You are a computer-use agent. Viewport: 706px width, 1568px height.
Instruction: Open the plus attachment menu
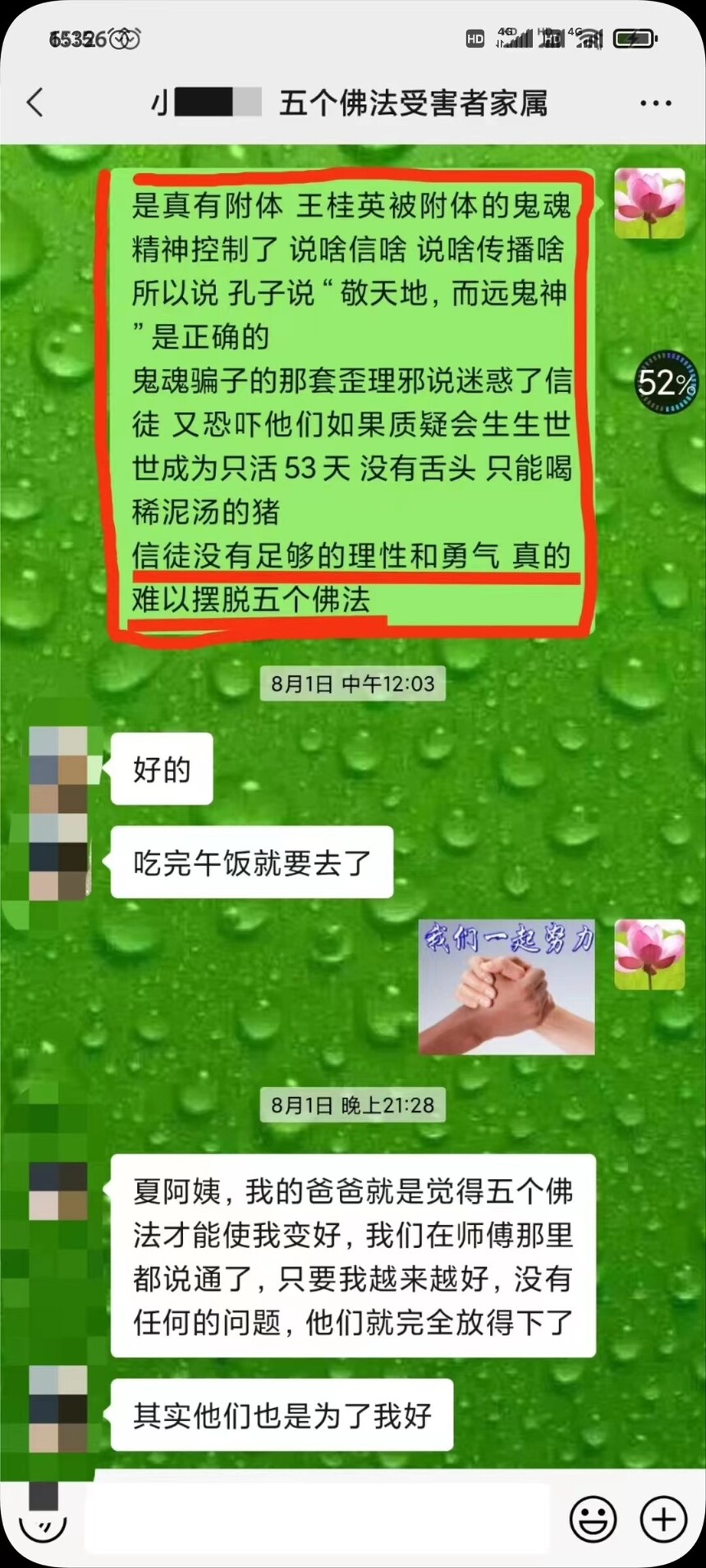click(663, 1519)
